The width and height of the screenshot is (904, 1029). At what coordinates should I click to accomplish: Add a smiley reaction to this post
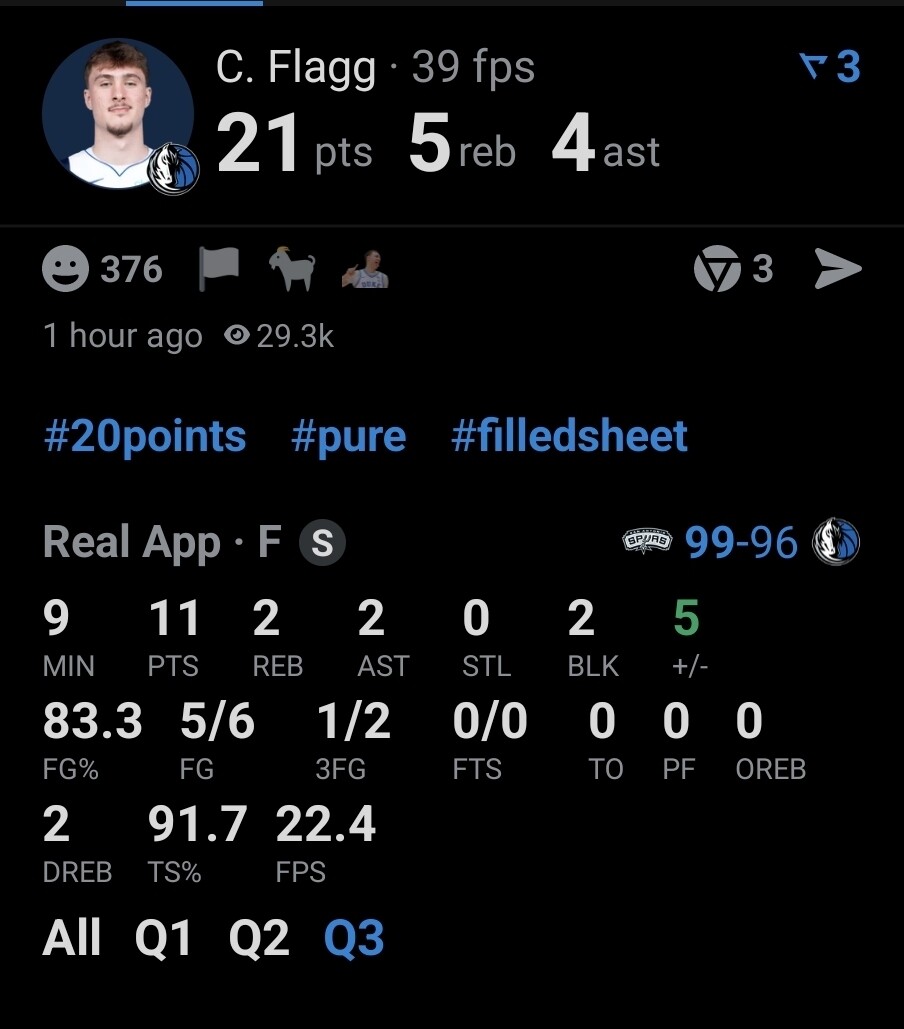click(x=66, y=270)
